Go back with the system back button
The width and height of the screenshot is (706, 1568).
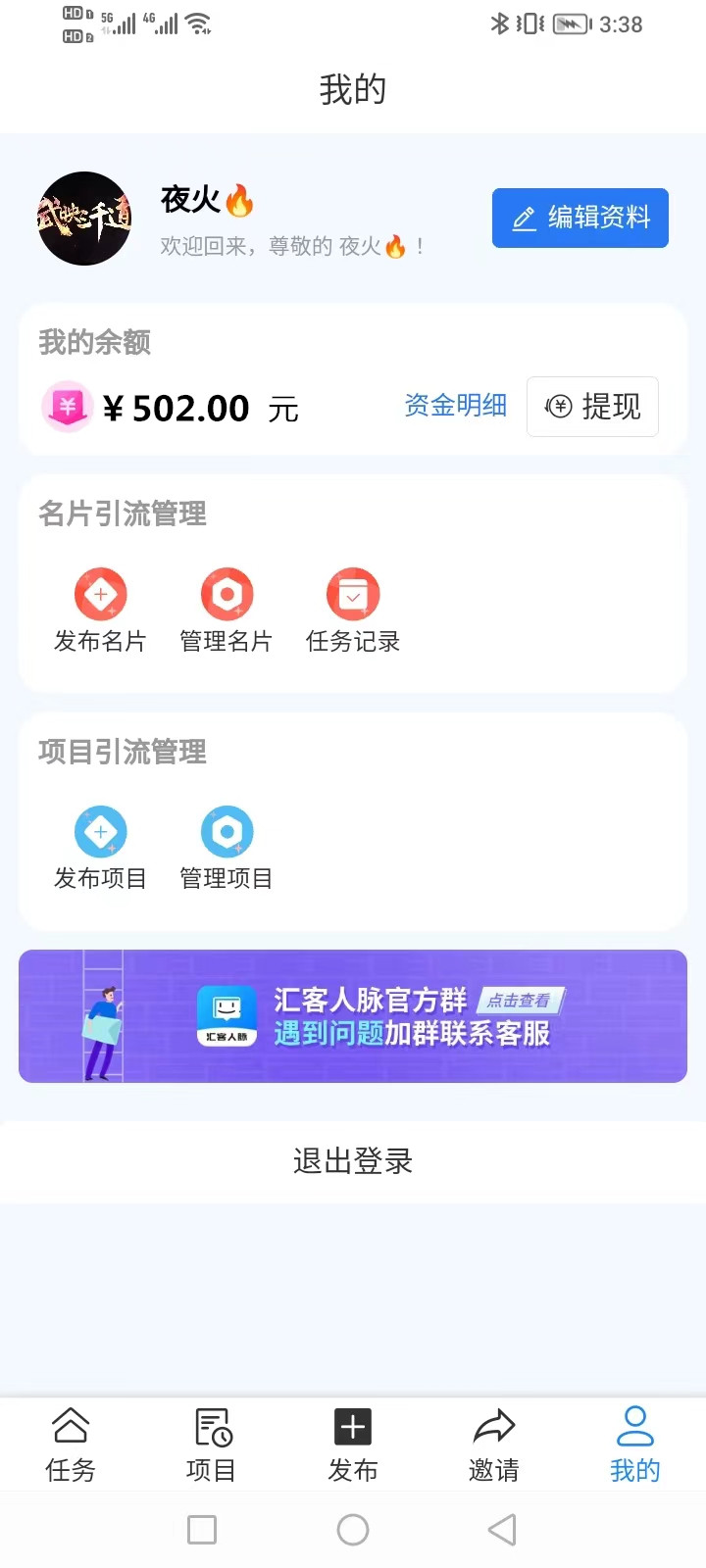502,1530
